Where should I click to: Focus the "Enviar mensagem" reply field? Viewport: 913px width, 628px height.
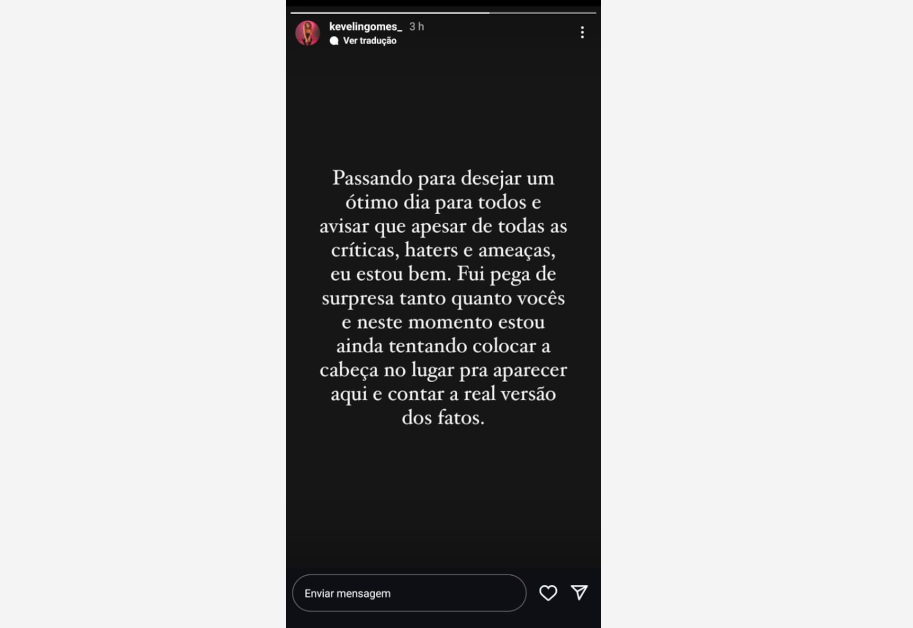(x=409, y=593)
